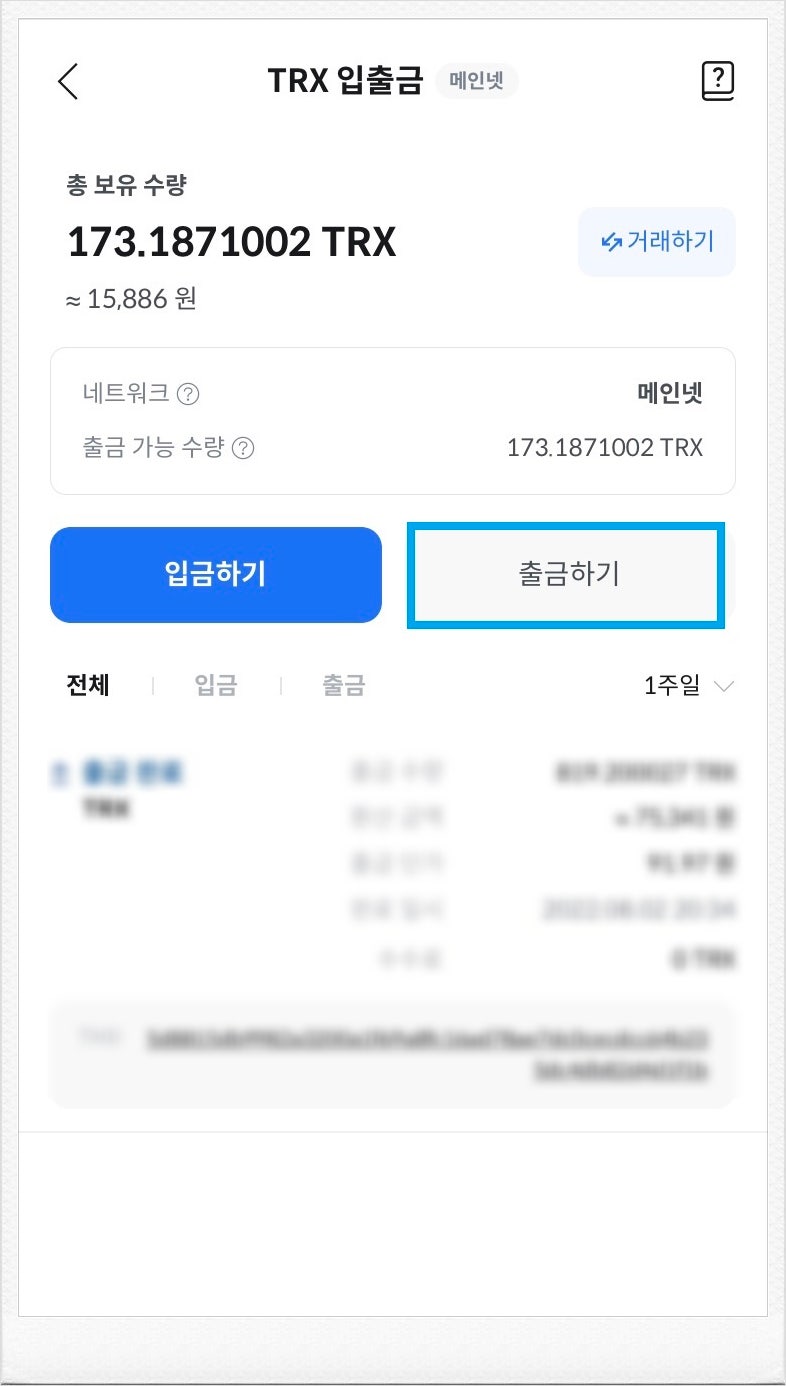The image size is (786, 1386).
Task: Show network info next to 네트워크
Action: coord(188,394)
